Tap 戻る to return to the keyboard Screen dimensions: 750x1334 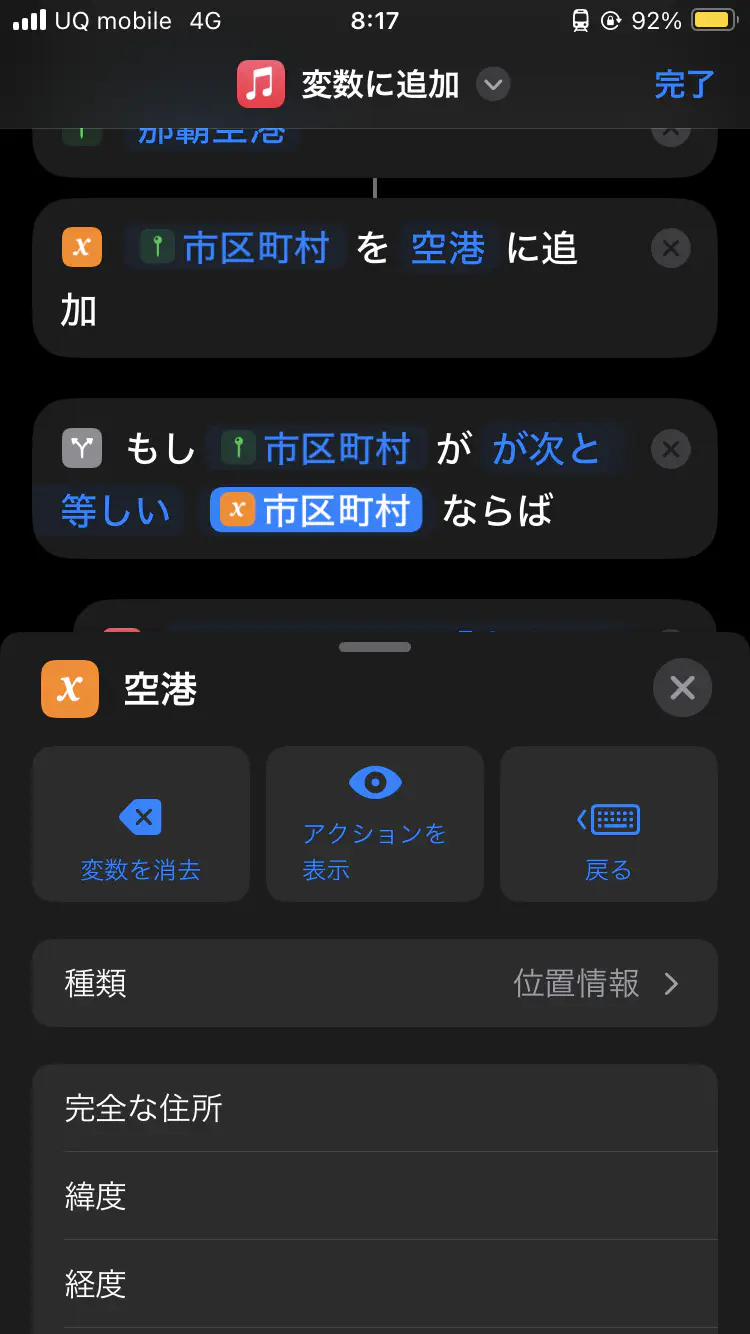click(608, 824)
